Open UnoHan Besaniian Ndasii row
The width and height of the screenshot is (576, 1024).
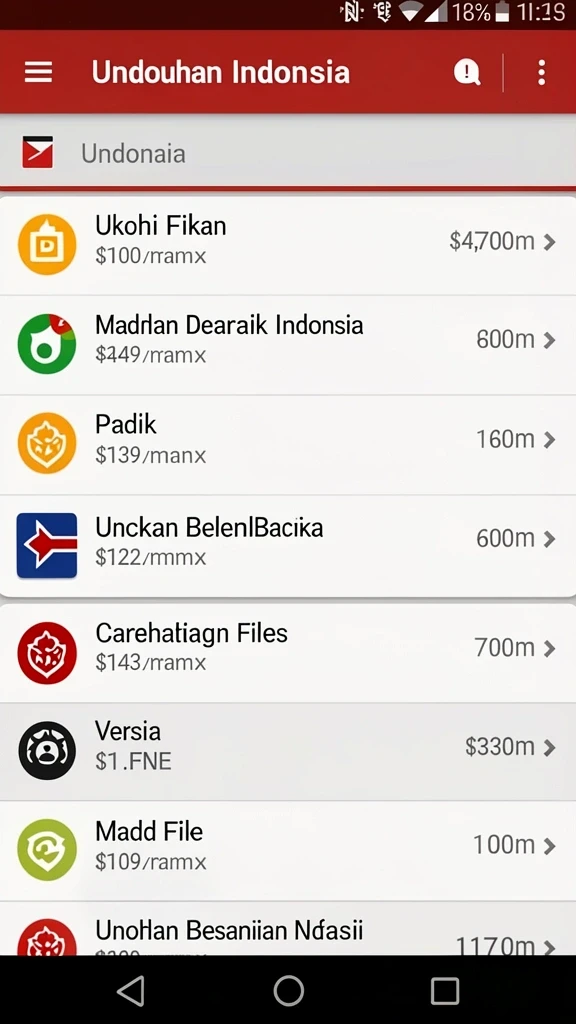[x=288, y=929]
